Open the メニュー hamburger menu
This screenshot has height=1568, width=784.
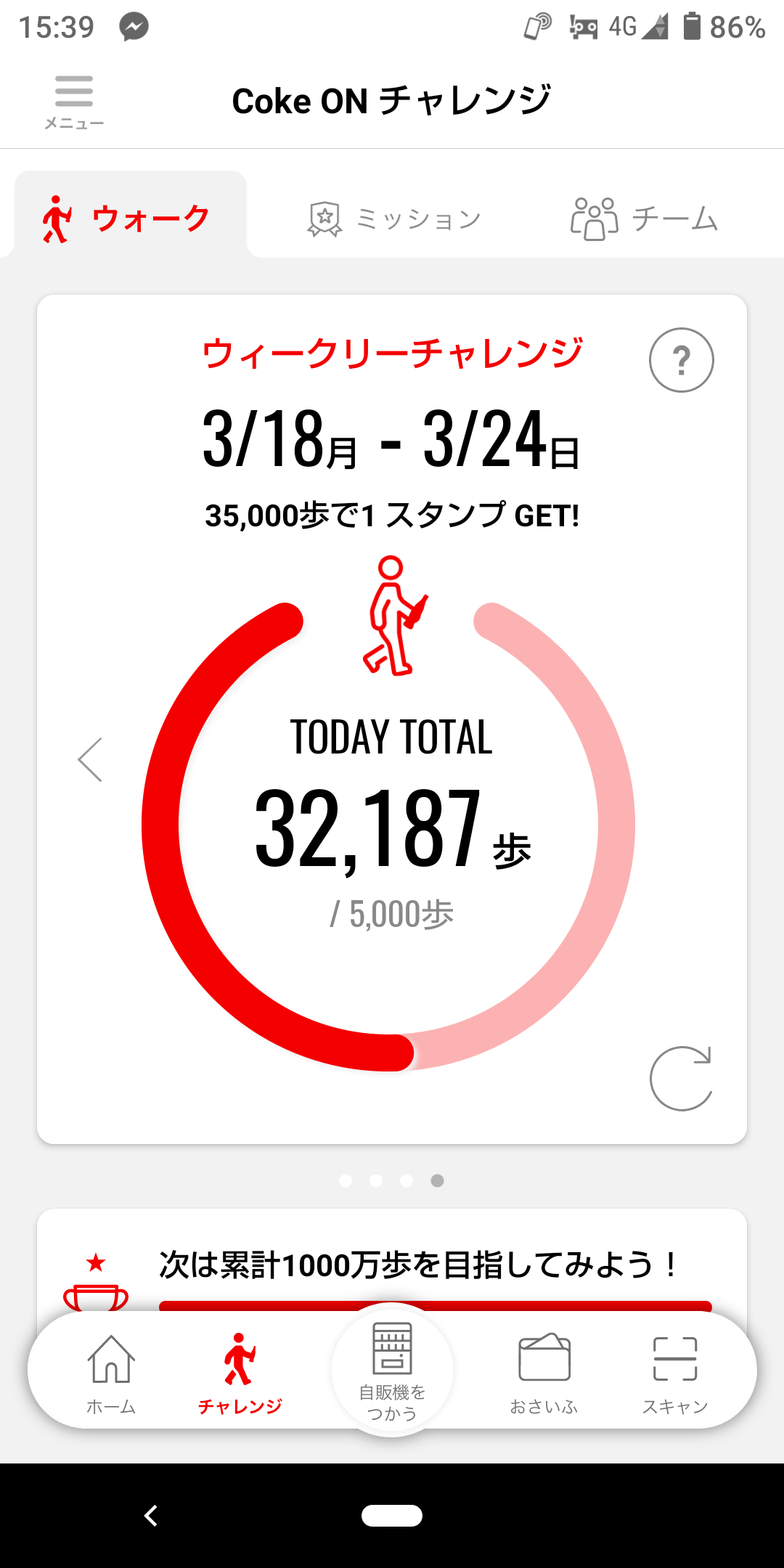(x=74, y=102)
